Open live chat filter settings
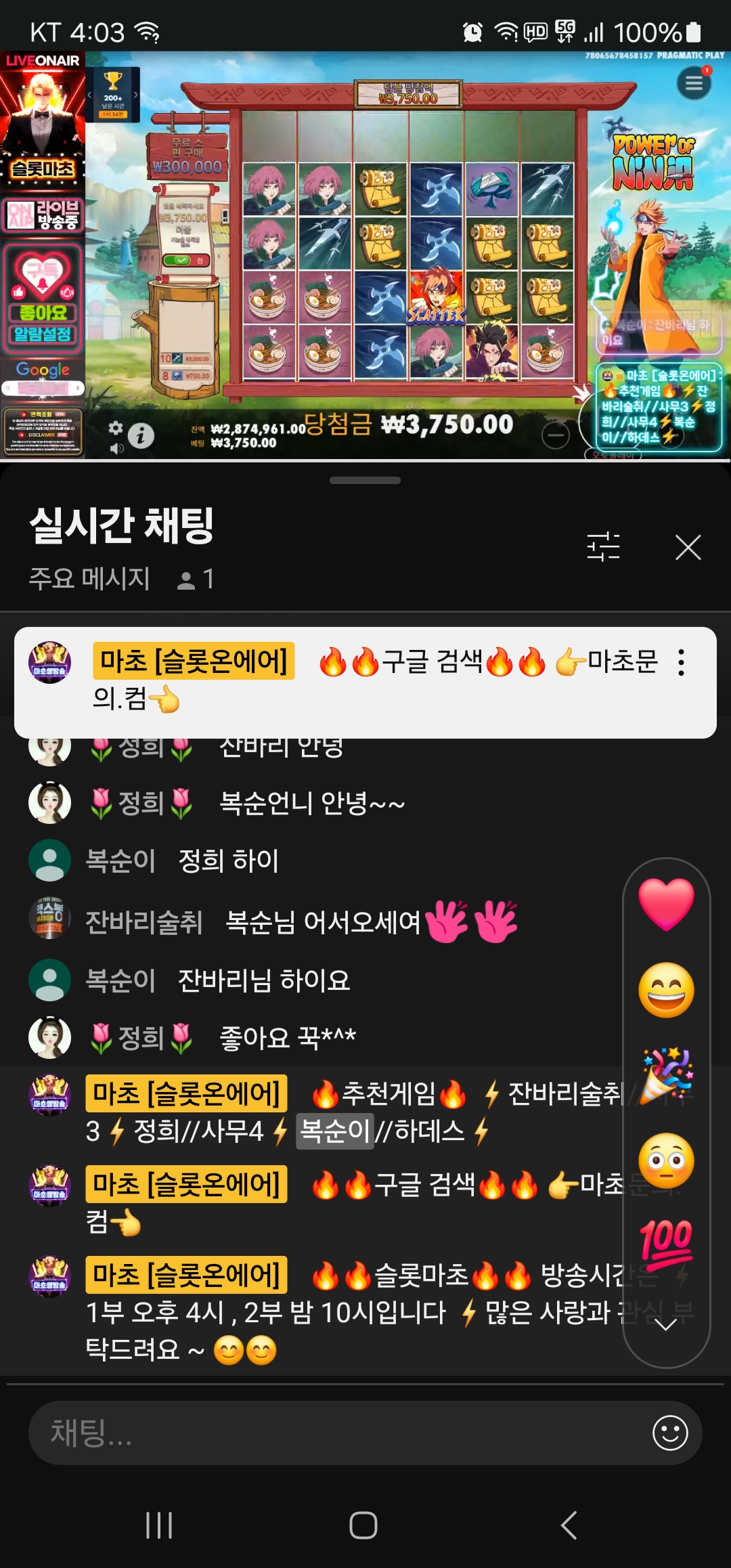Image resolution: width=731 pixels, height=1568 pixels. pyautogui.click(x=603, y=547)
